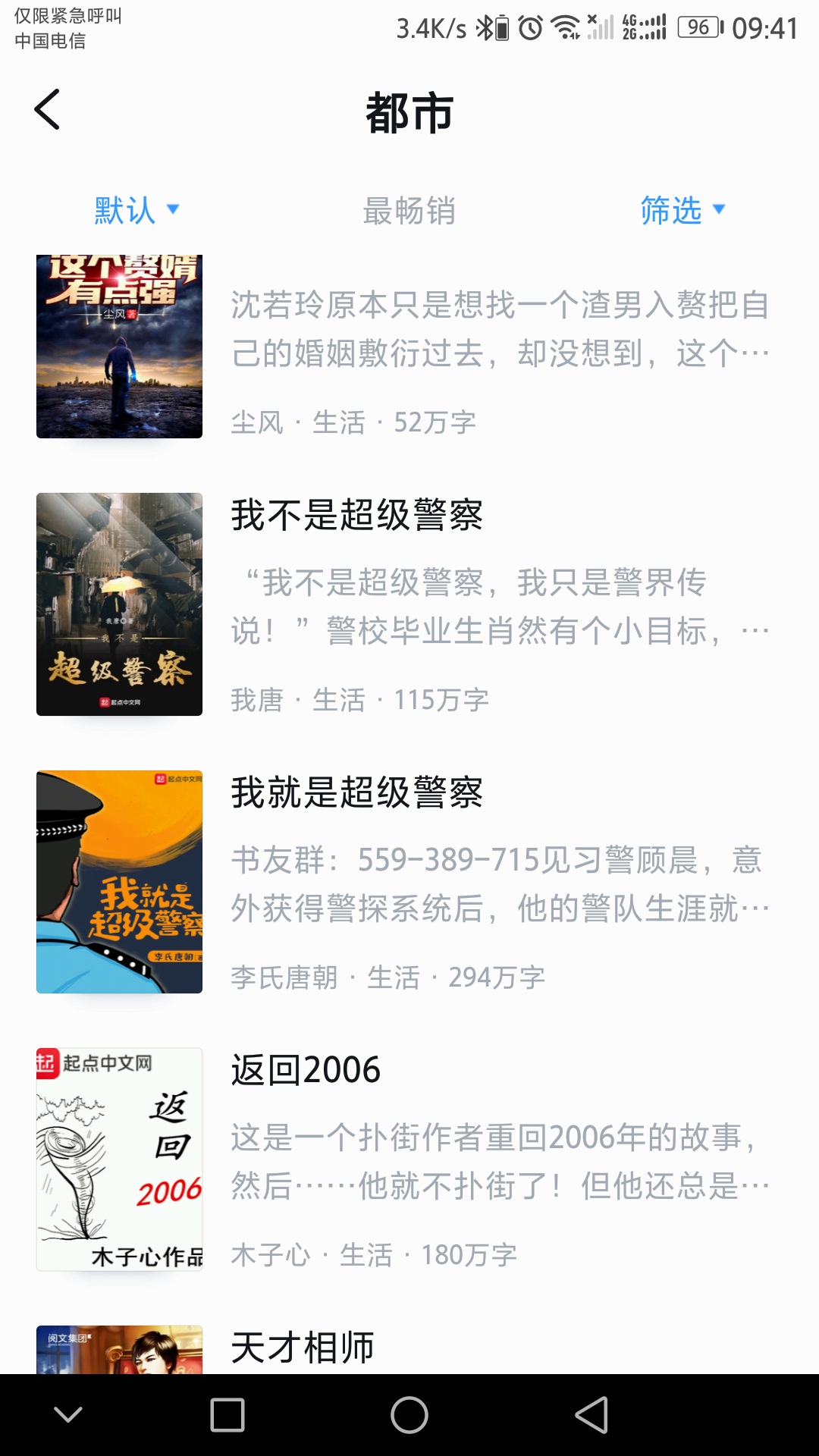View details of 我就是超级警察

[409, 882]
